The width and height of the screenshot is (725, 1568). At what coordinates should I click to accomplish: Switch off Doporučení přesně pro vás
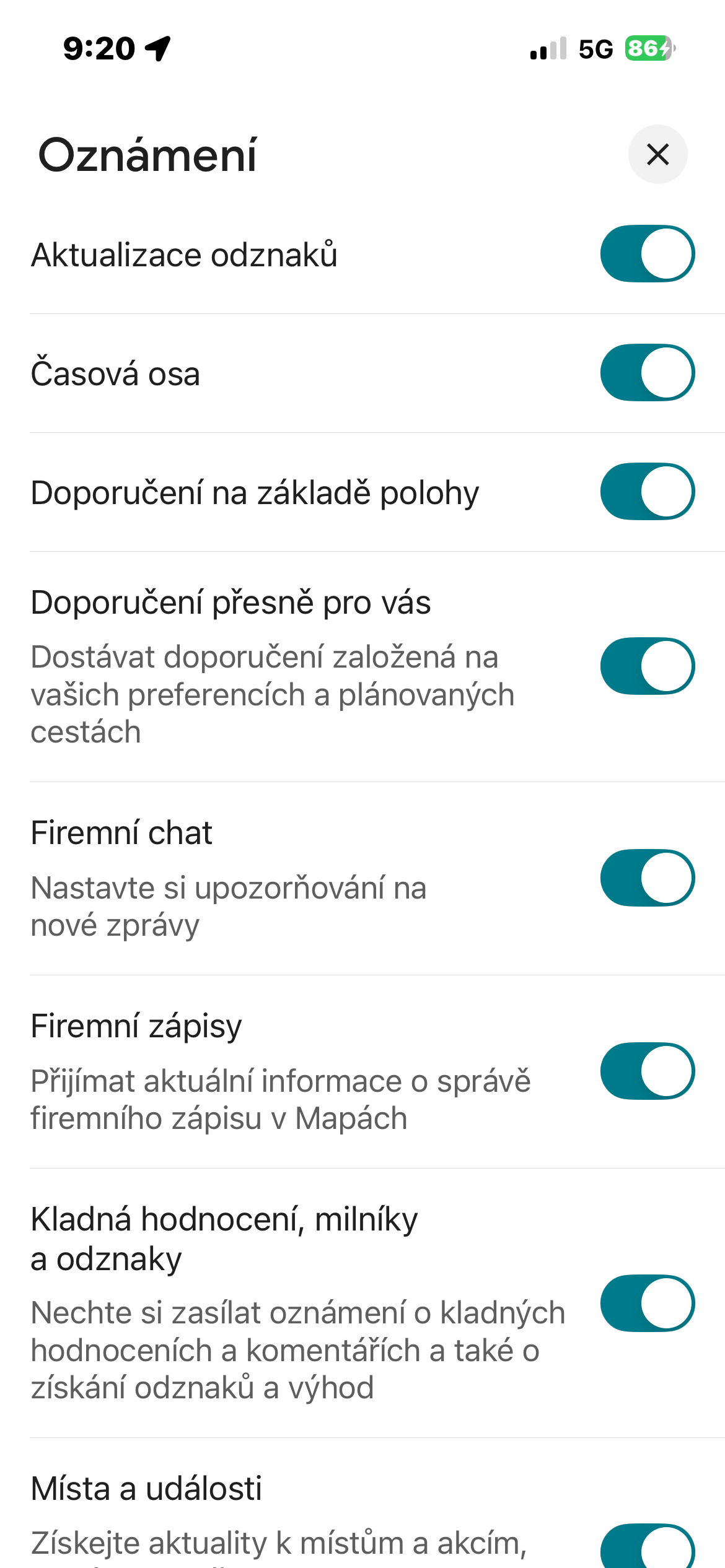(647, 666)
